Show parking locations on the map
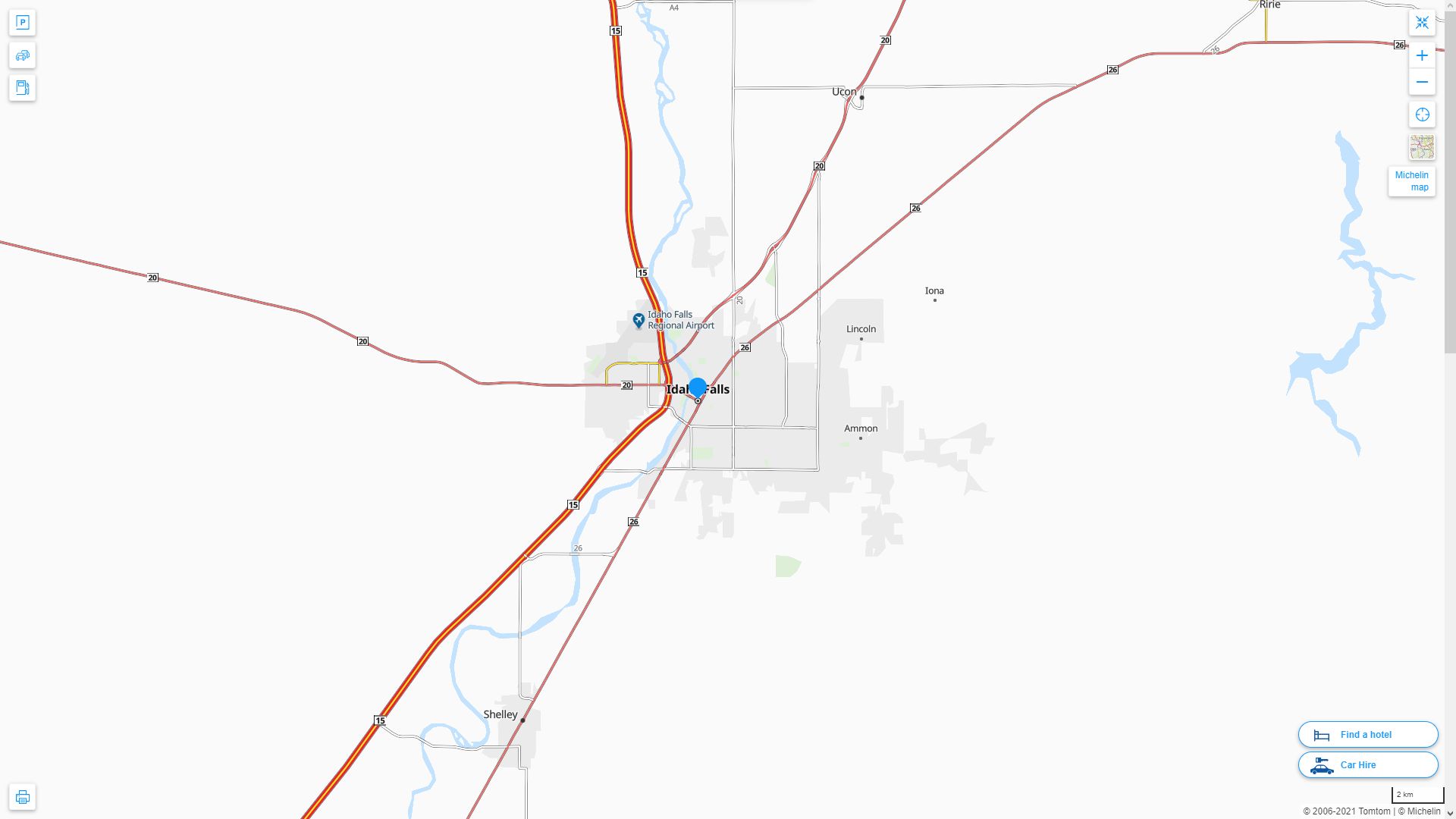 (x=22, y=23)
